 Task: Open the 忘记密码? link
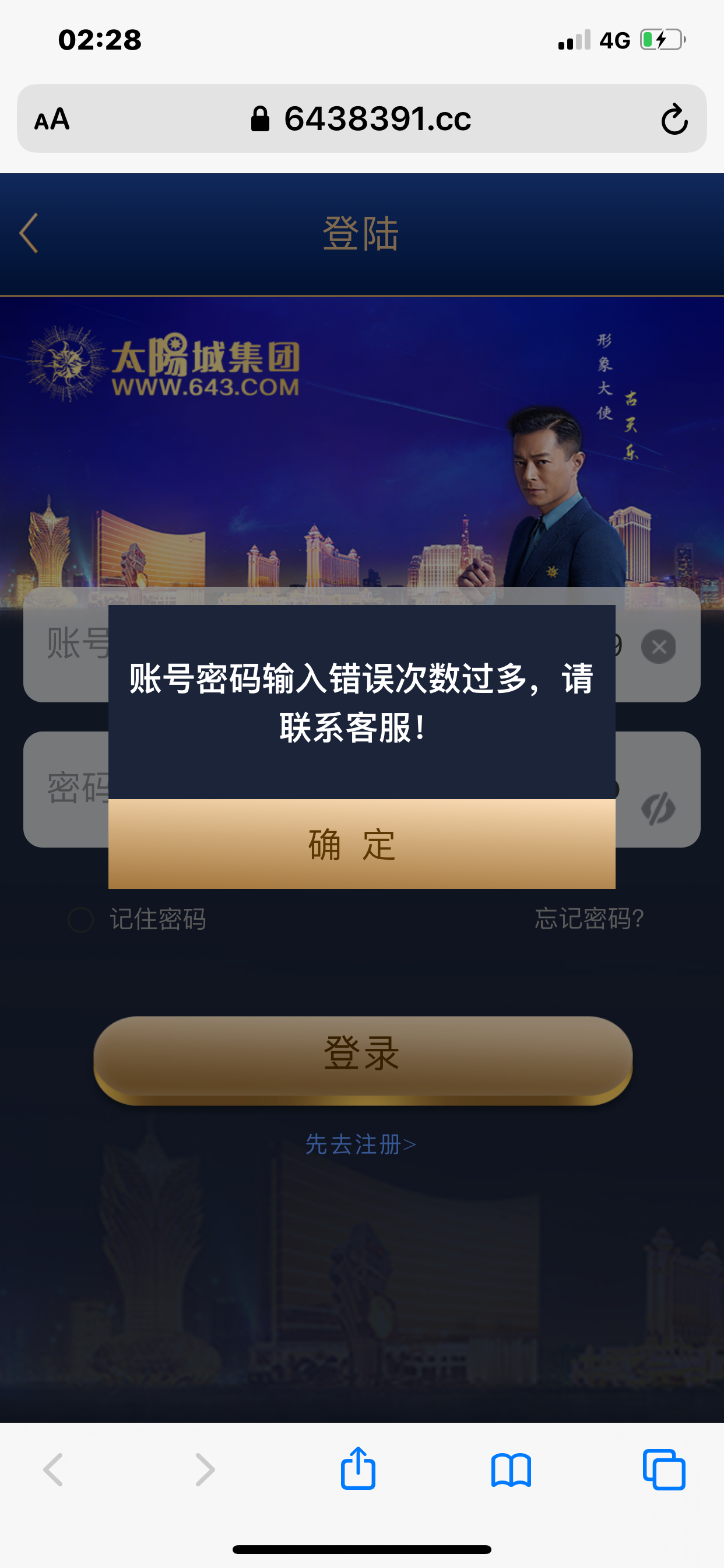[588, 919]
